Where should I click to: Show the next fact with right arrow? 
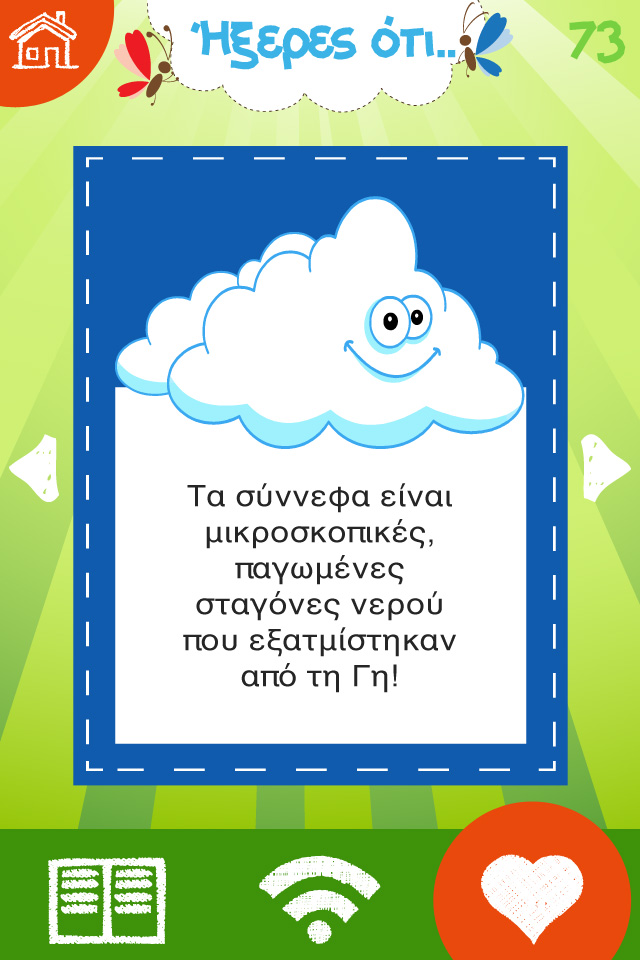pos(605,468)
